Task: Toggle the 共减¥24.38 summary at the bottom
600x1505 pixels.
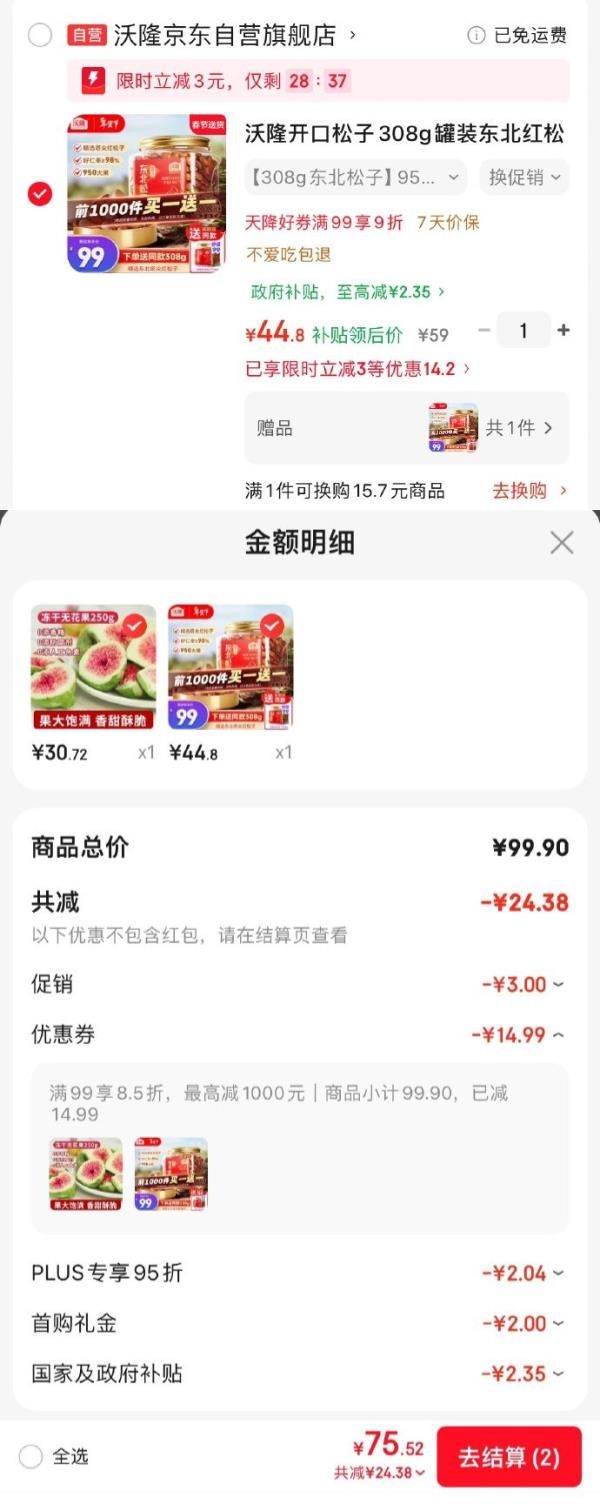Action: pos(379,1473)
